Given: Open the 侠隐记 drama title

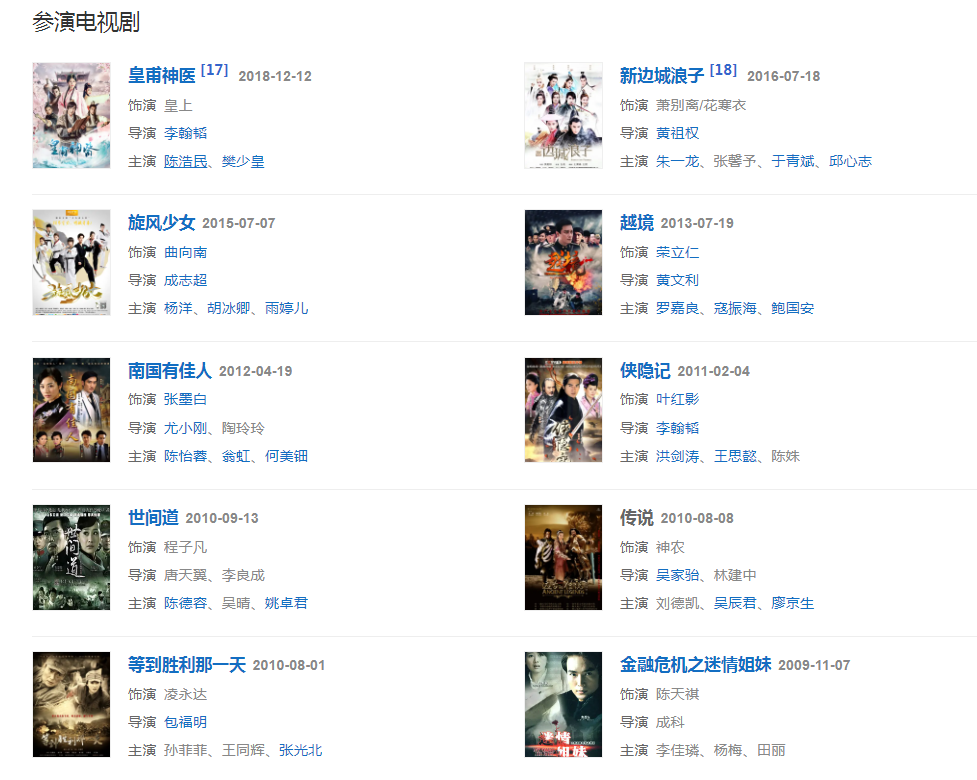Looking at the screenshot, I should pos(645,371).
